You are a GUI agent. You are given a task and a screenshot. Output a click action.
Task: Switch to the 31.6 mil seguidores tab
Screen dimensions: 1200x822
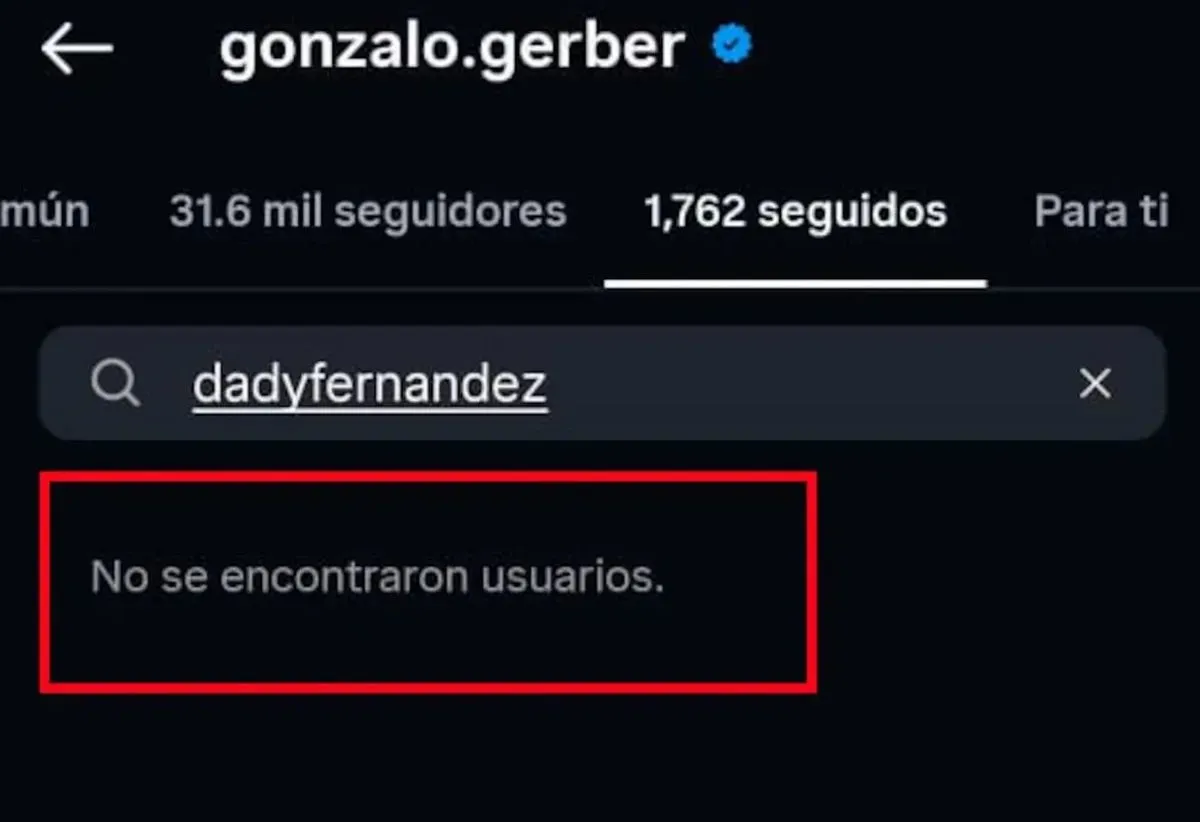tap(367, 212)
